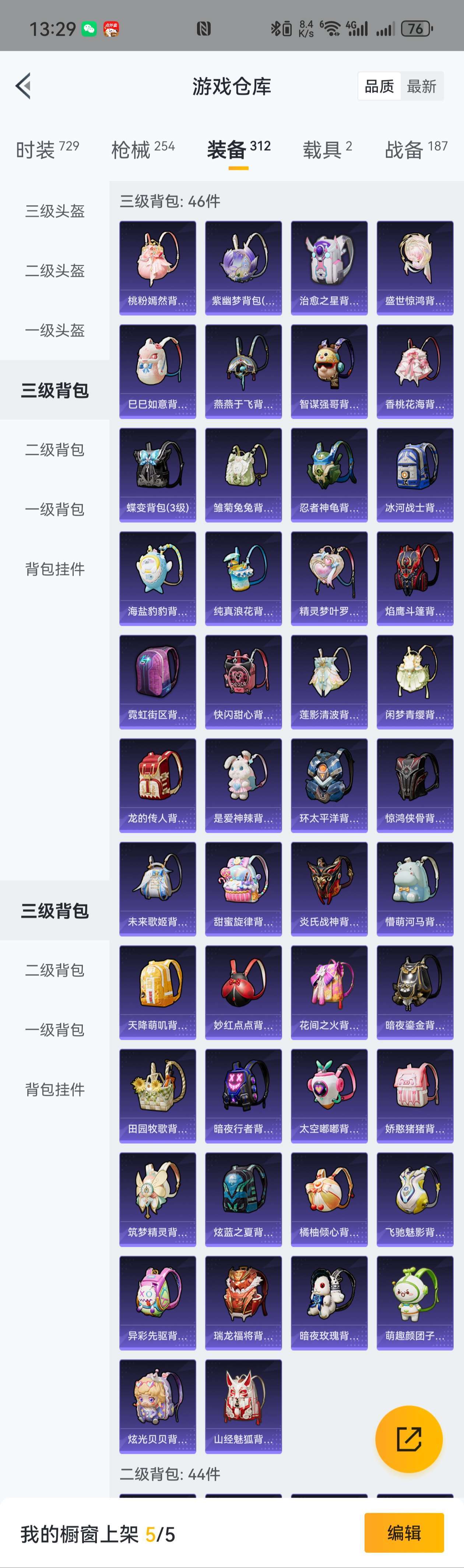Screen dimensions: 464x1568
Task: Switch to the 枪械 tab
Action: [x=143, y=149]
